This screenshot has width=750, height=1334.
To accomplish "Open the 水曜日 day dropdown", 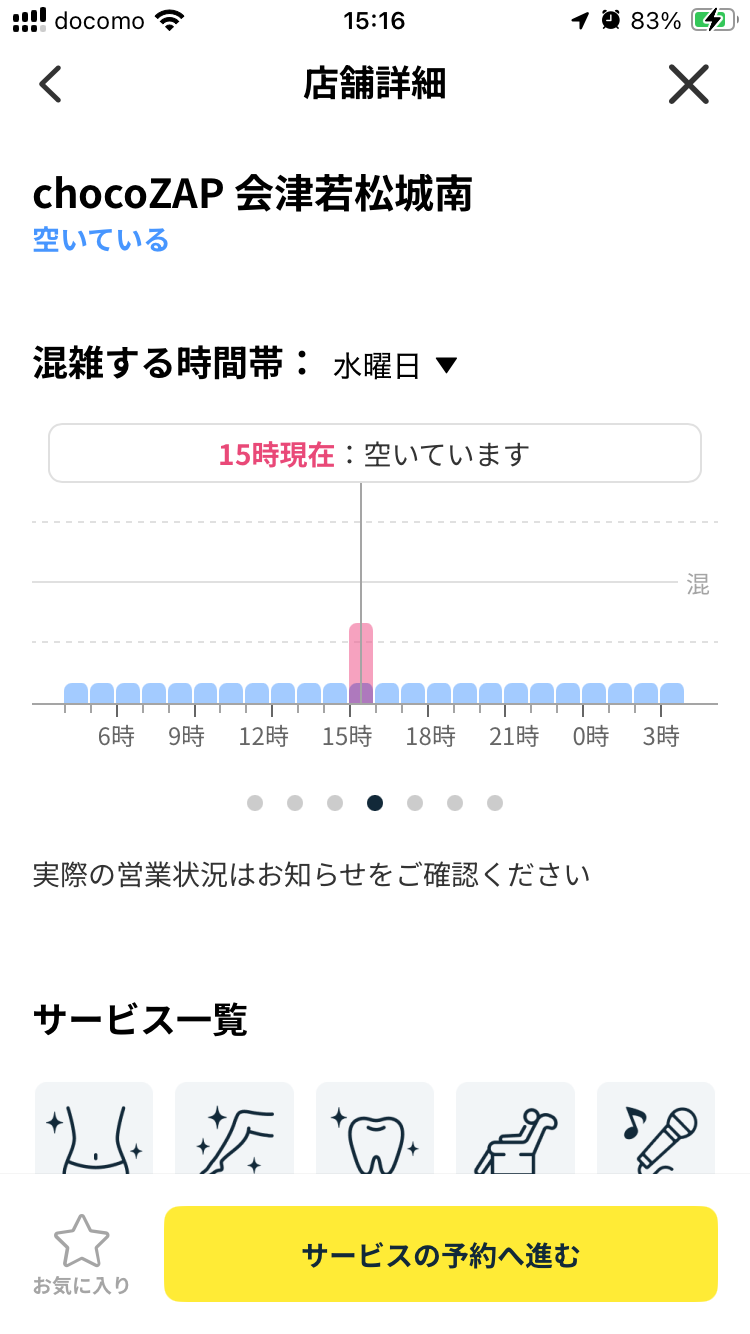I will [x=395, y=366].
